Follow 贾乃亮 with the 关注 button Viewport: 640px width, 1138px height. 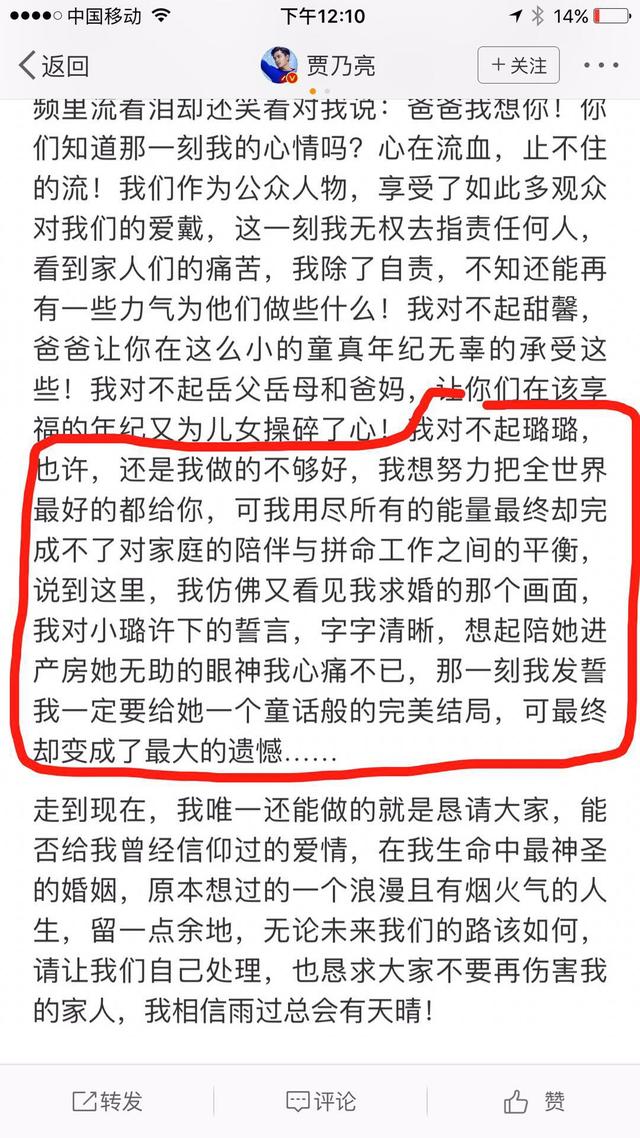(518, 66)
